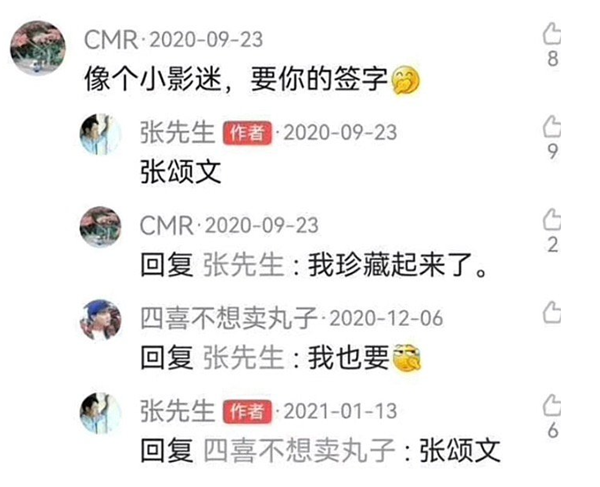Open 张先生's avatar on the 2020-09-23 reply
The height and width of the screenshot is (487, 600).
pyautogui.click(x=100, y=134)
